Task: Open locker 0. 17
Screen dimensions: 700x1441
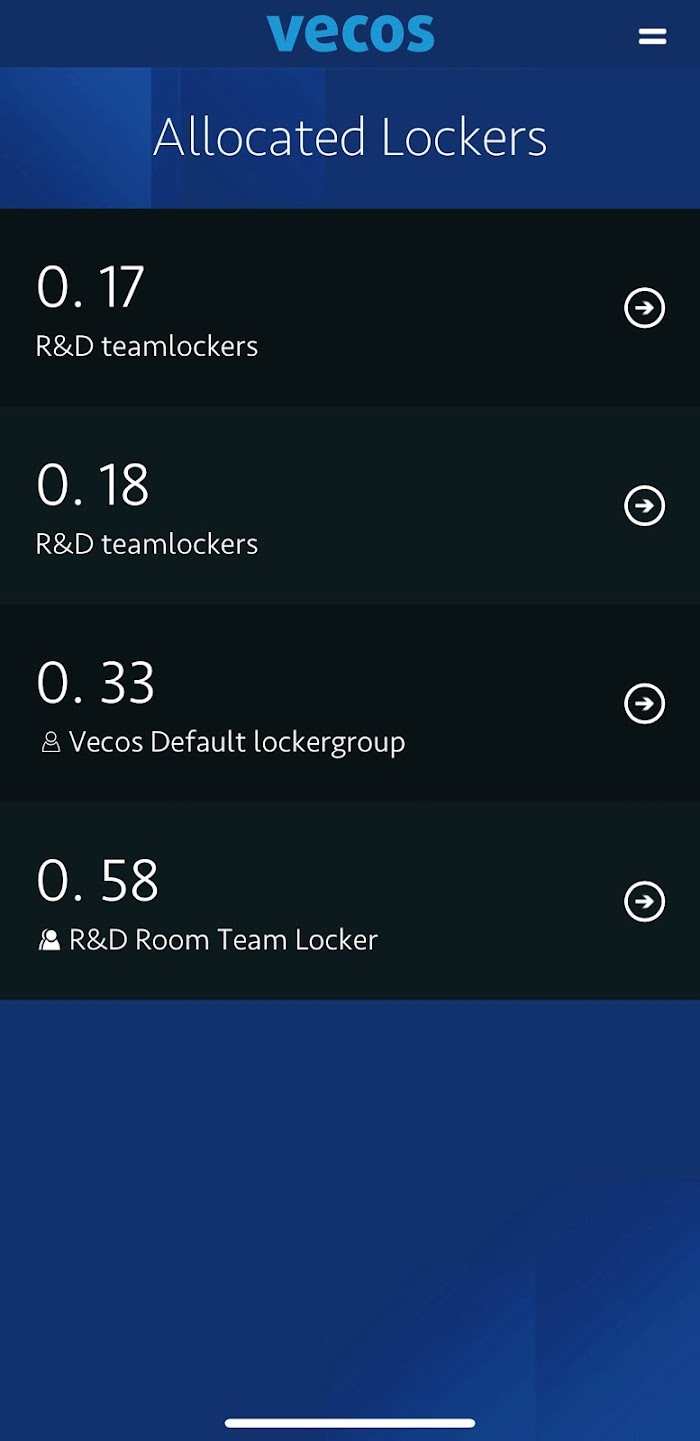Action: point(644,308)
